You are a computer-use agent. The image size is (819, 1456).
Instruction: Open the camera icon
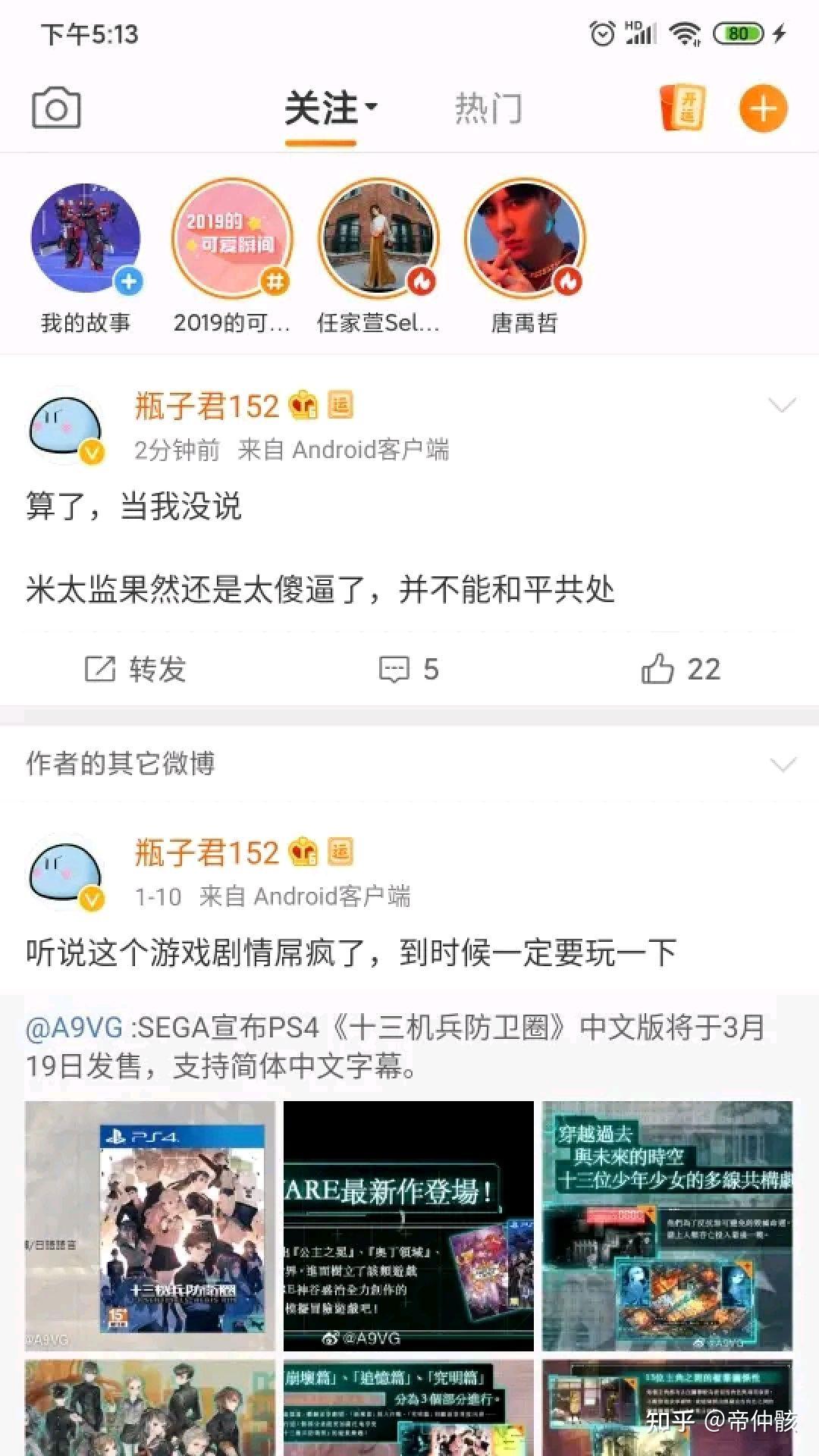tap(56, 108)
